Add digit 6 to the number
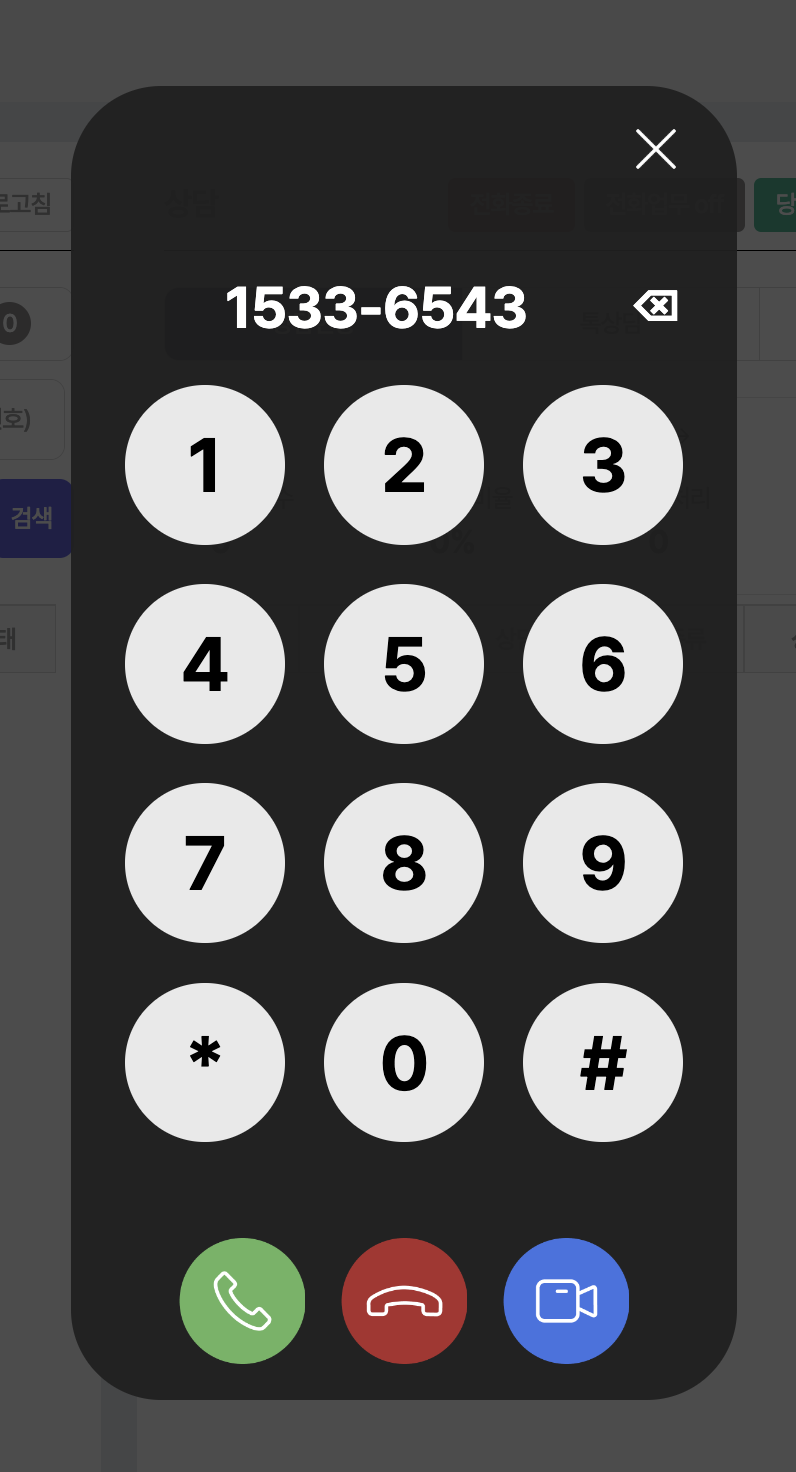 click(603, 664)
